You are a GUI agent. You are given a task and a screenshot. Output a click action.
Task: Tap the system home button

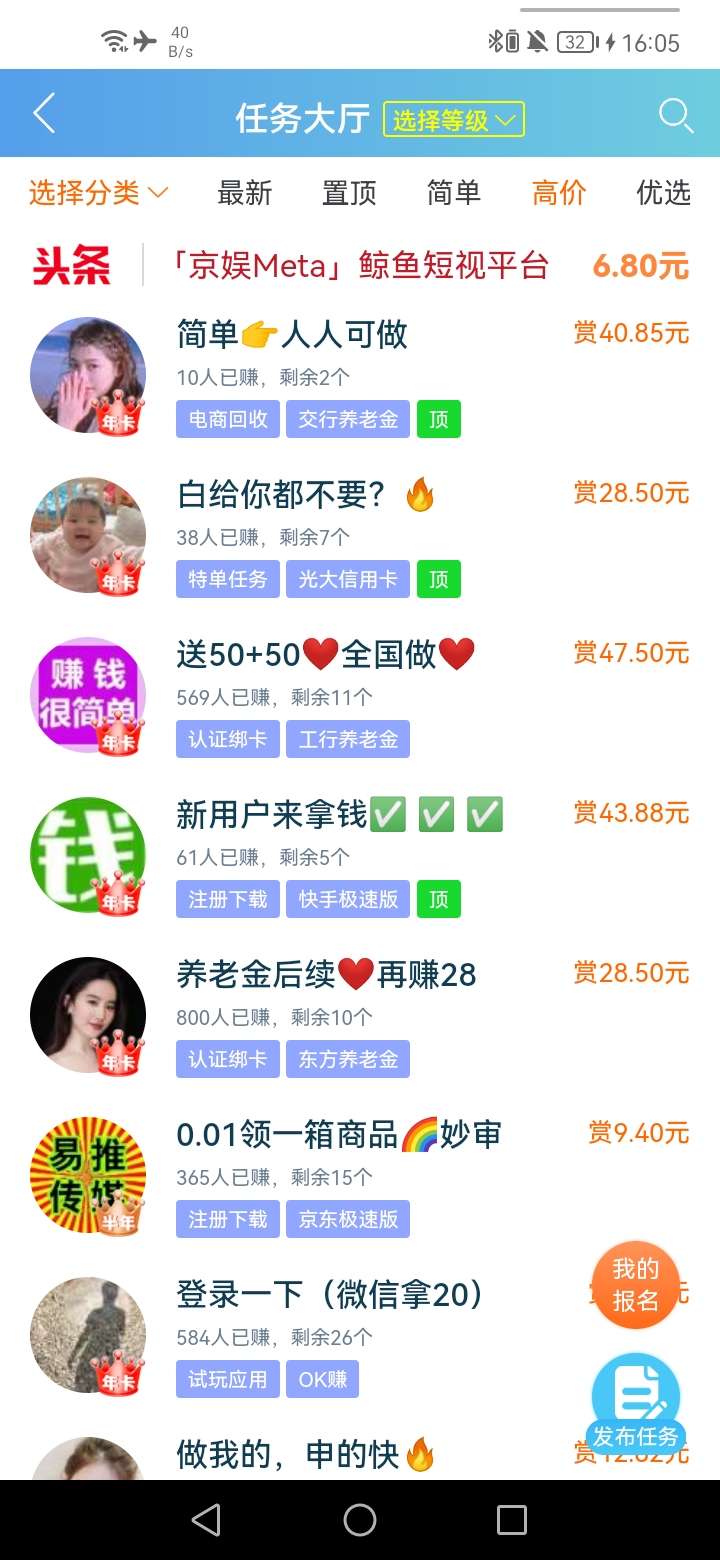point(360,1520)
